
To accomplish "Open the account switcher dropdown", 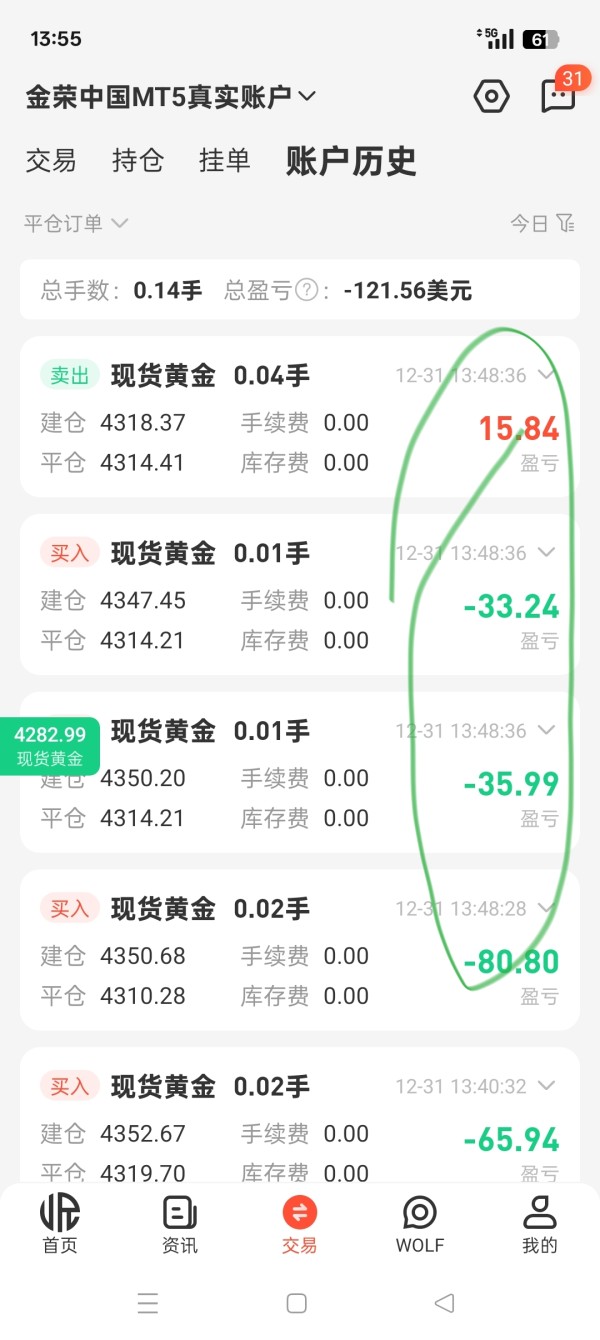I will pyautogui.click(x=171, y=97).
